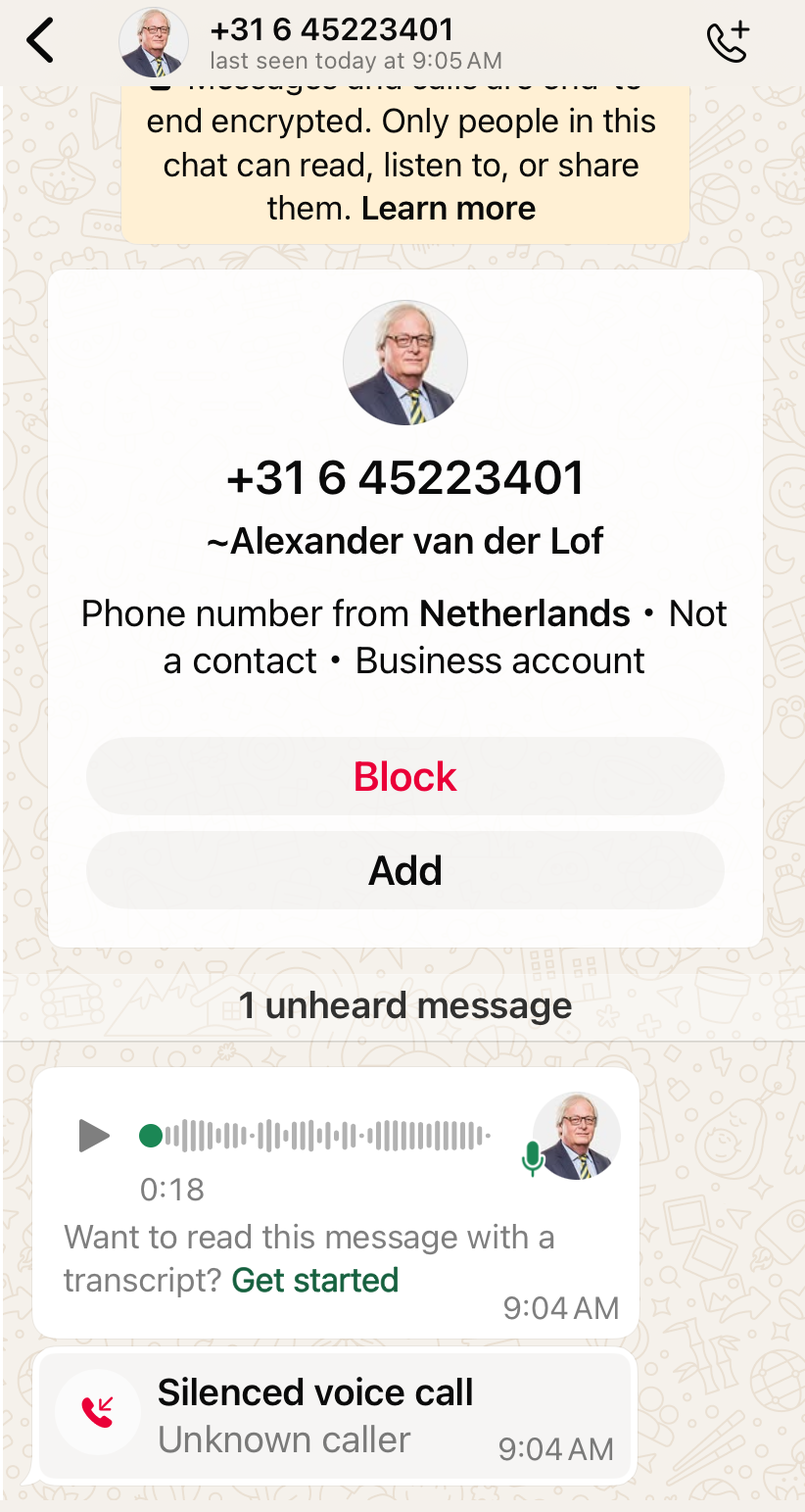This screenshot has height=1512, width=805.
Task: Play the 0:18 voice message
Action: pyautogui.click(x=94, y=1136)
